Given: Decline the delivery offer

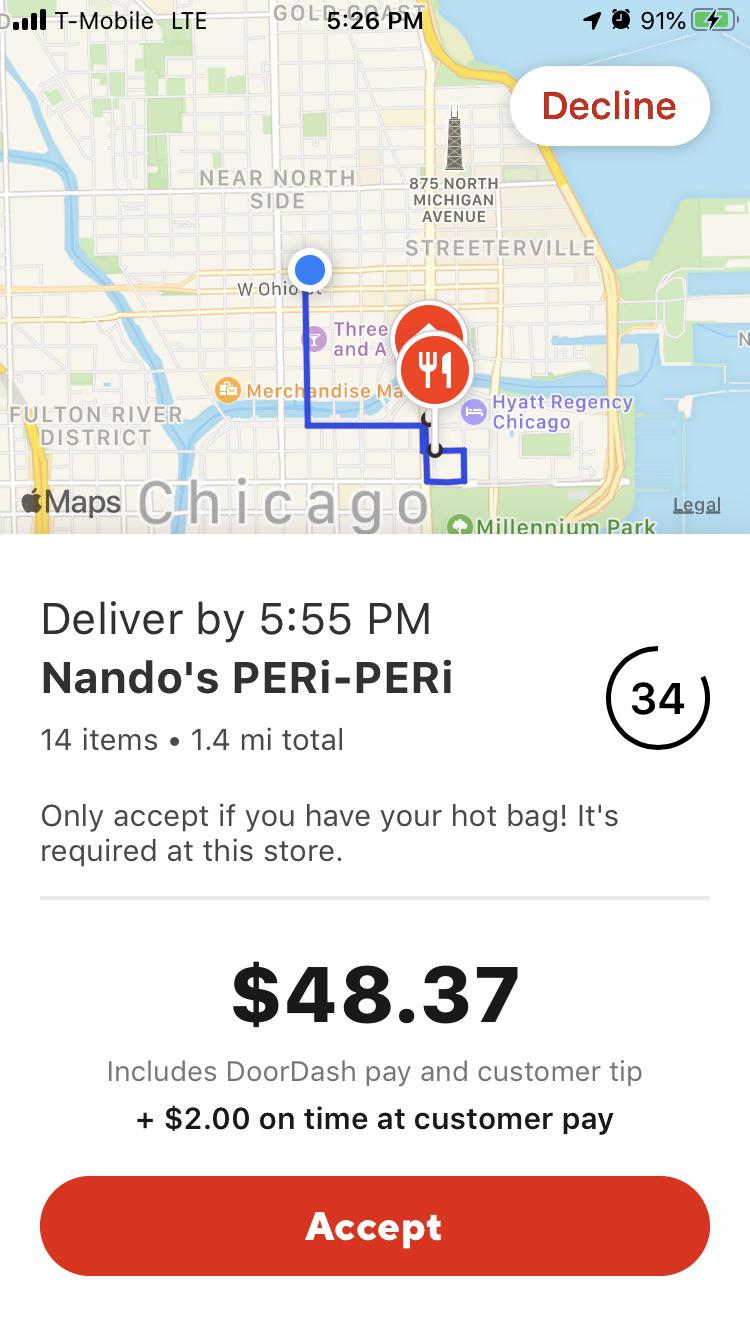Looking at the screenshot, I should [x=609, y=105].
